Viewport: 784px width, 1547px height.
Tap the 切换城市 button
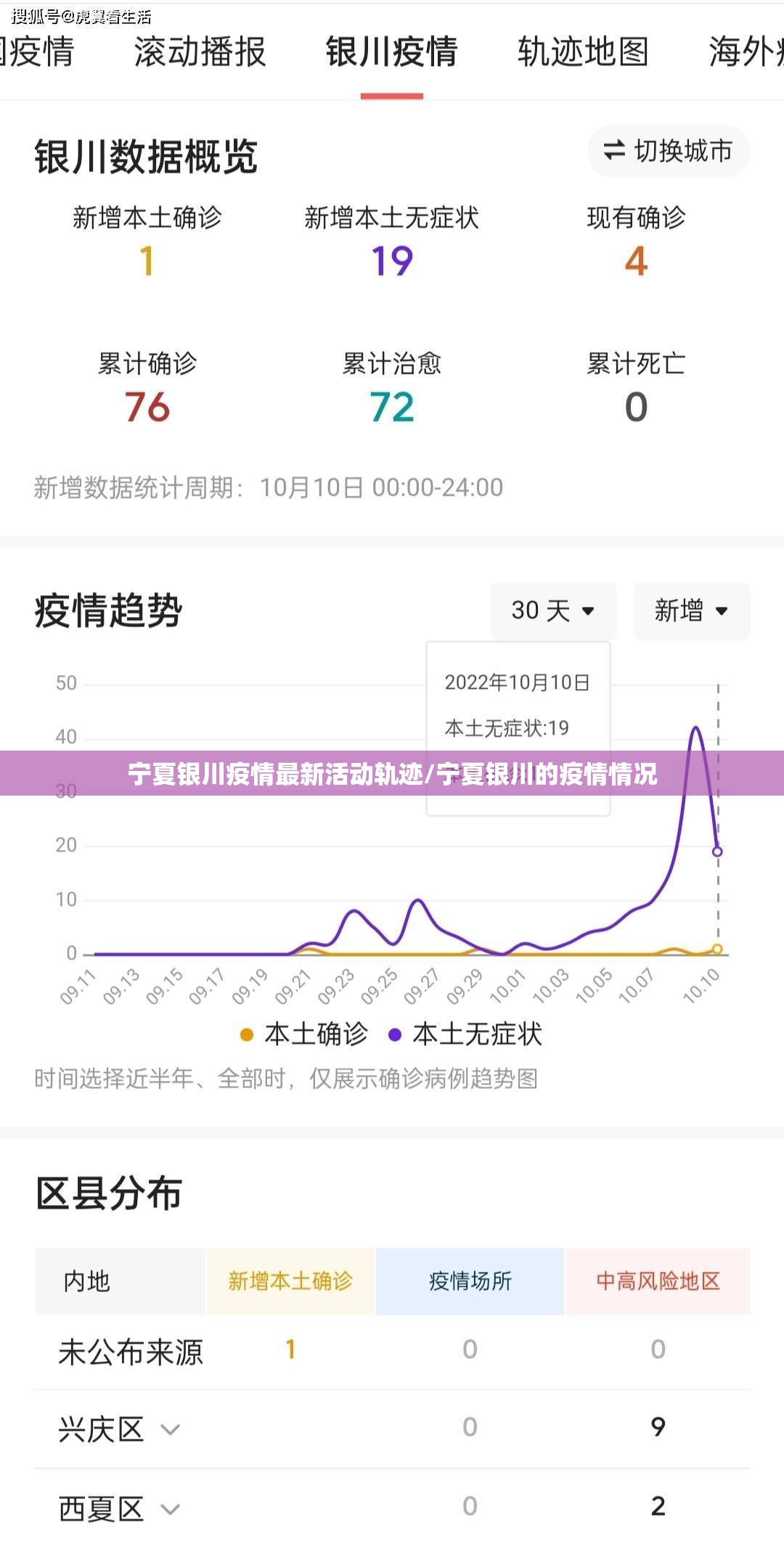(668, 151)
